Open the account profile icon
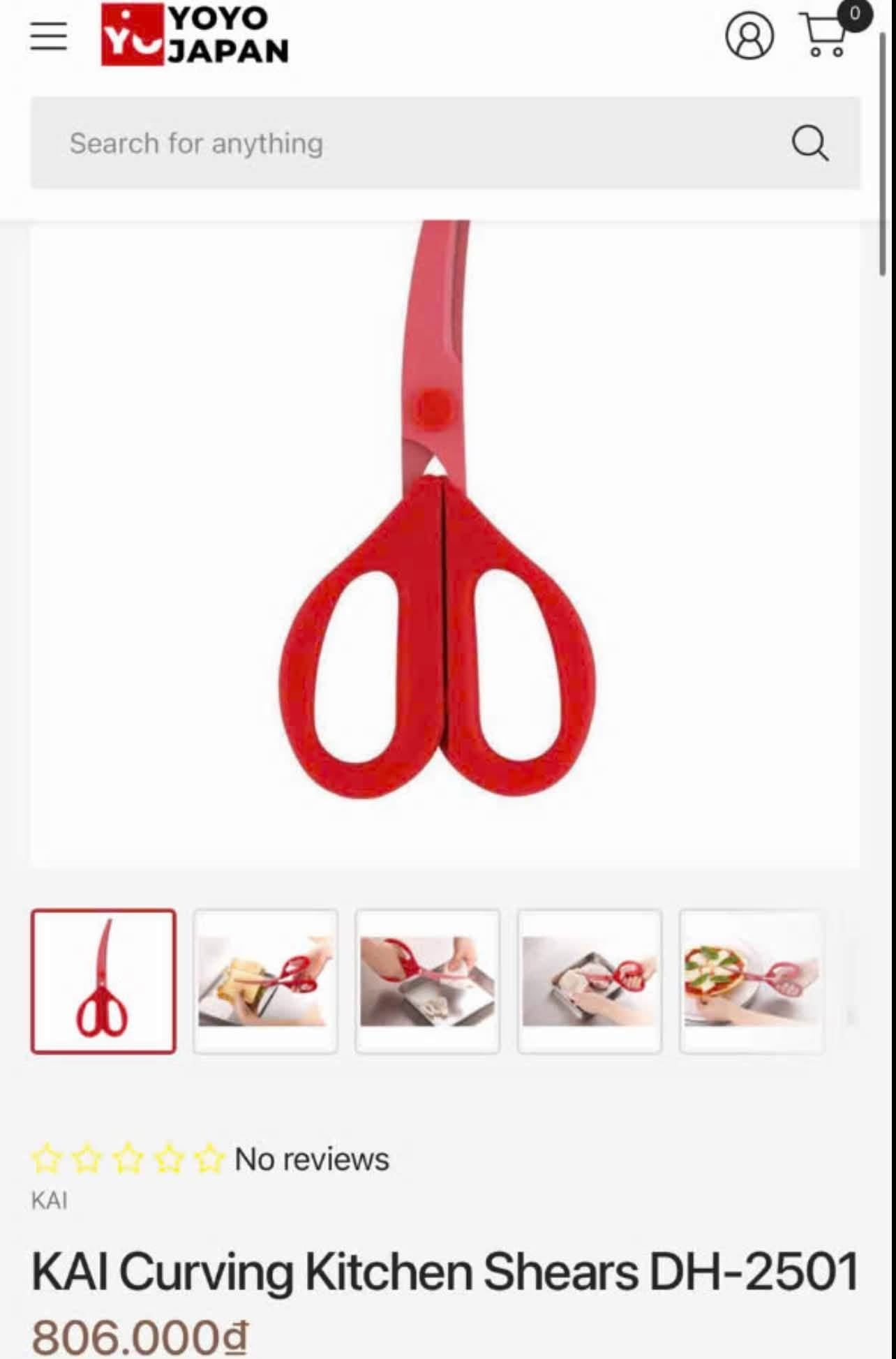The width and height of the screenshot is (896, 1359). click(x=749, y=36)
